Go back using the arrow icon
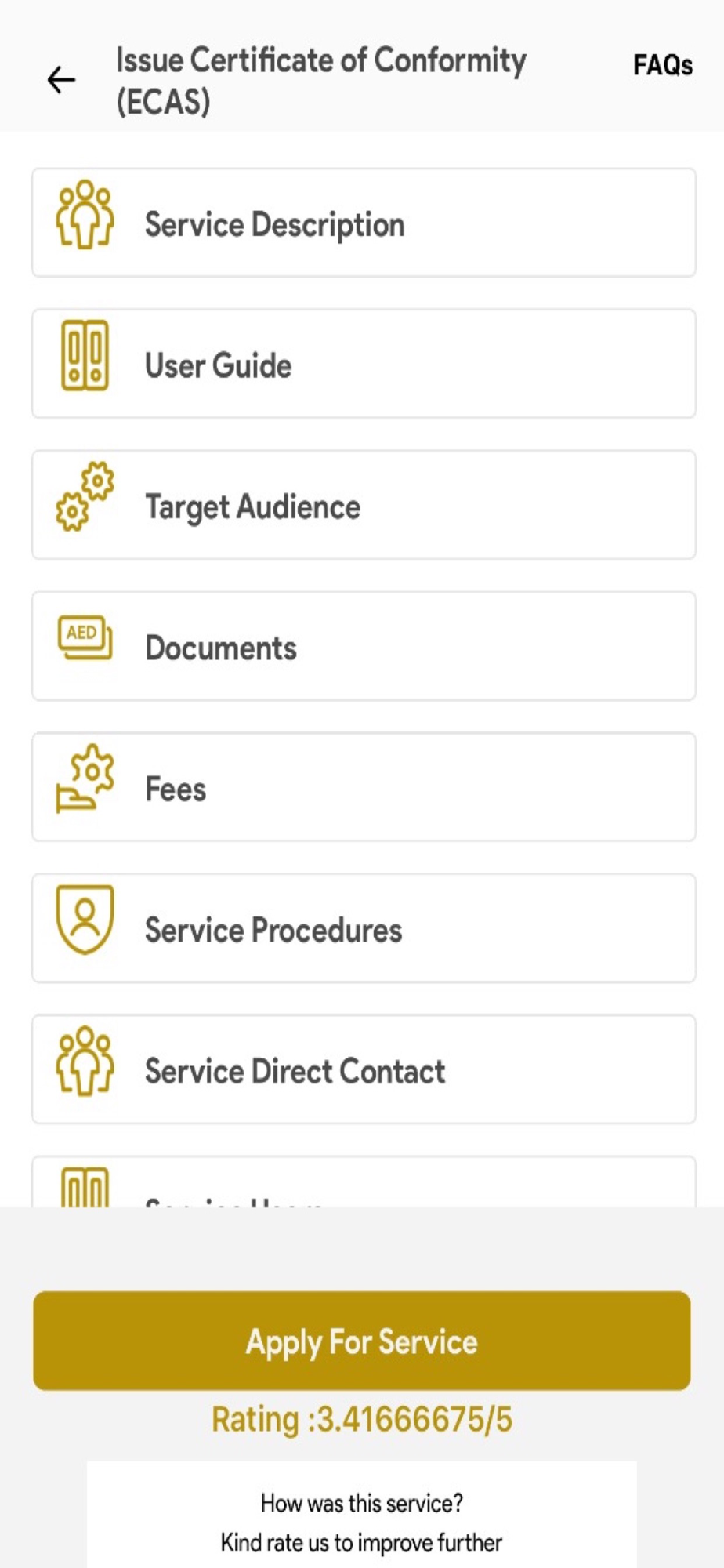 pyautogui.click(x=61, y=80)
